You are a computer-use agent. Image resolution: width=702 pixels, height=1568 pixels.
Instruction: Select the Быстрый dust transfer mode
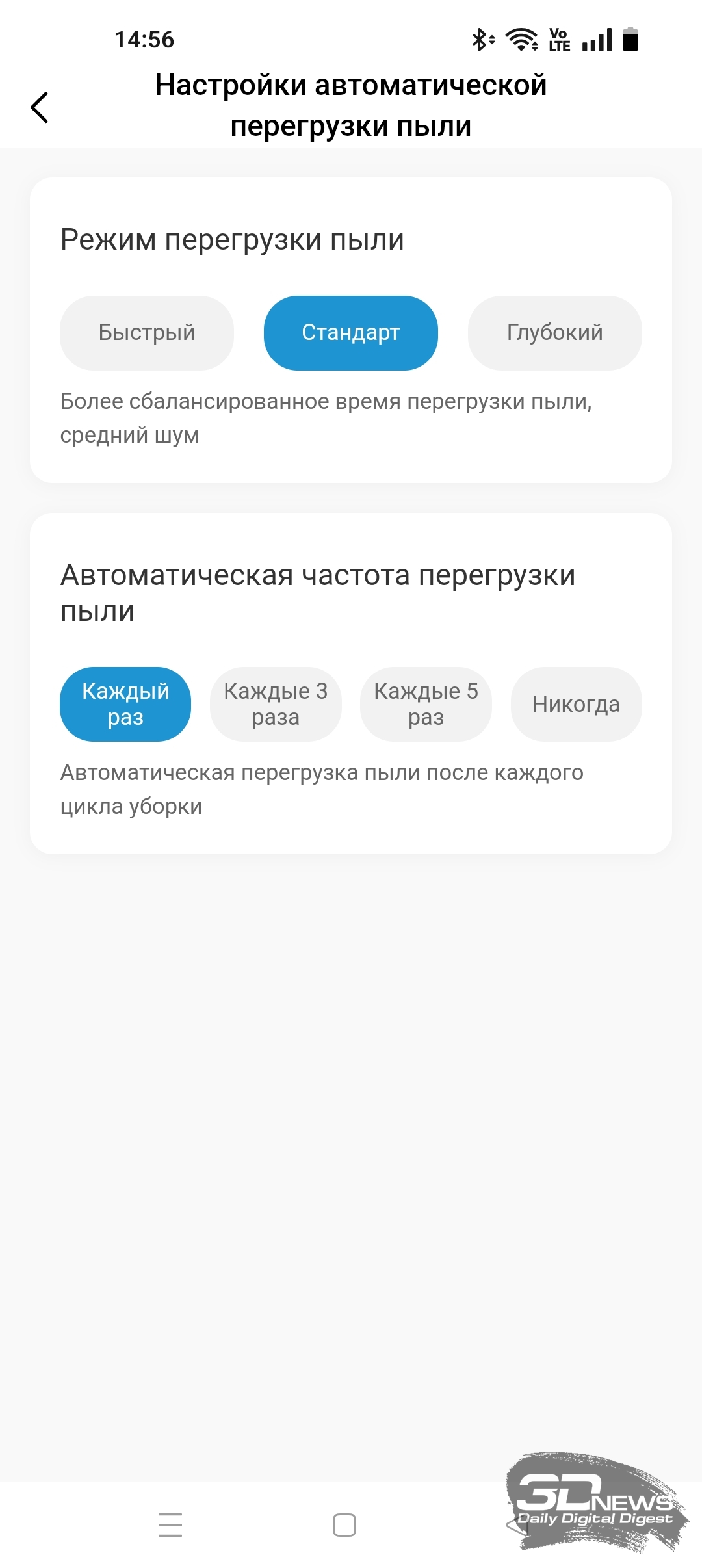coord(147,333)
